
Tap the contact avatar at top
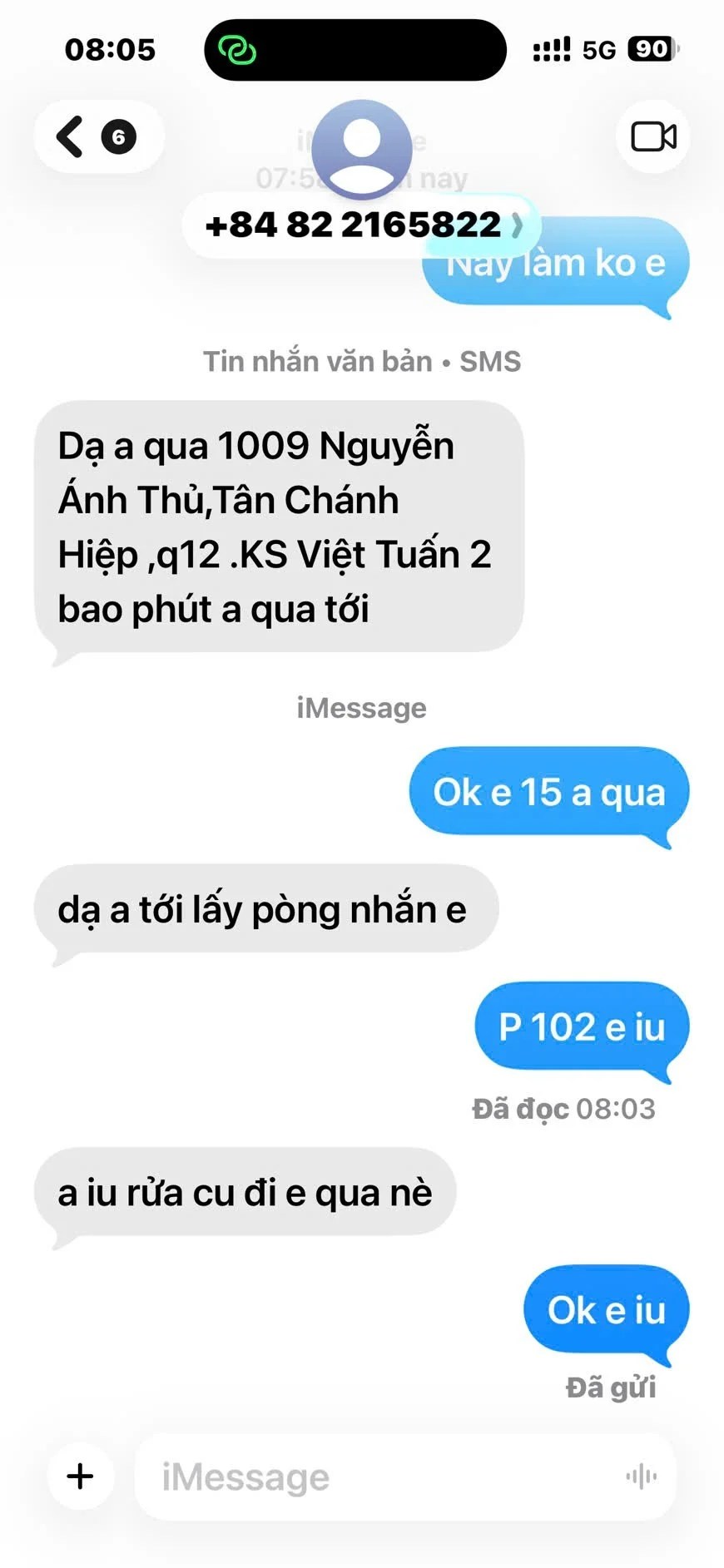[x=362, y=148]
